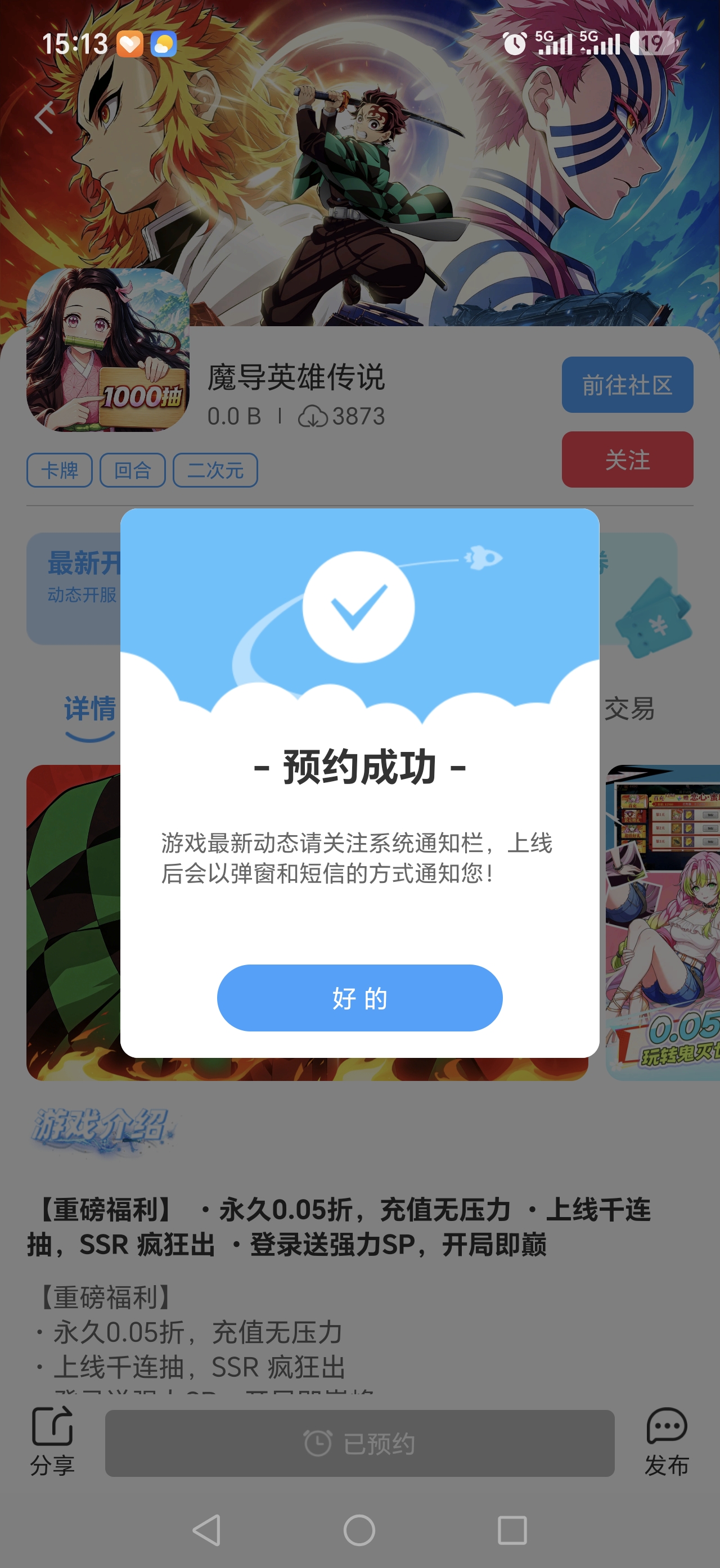Switch to the 详情 tab
Viewport: 720px width, 1568px height.
tap(90, 710)
